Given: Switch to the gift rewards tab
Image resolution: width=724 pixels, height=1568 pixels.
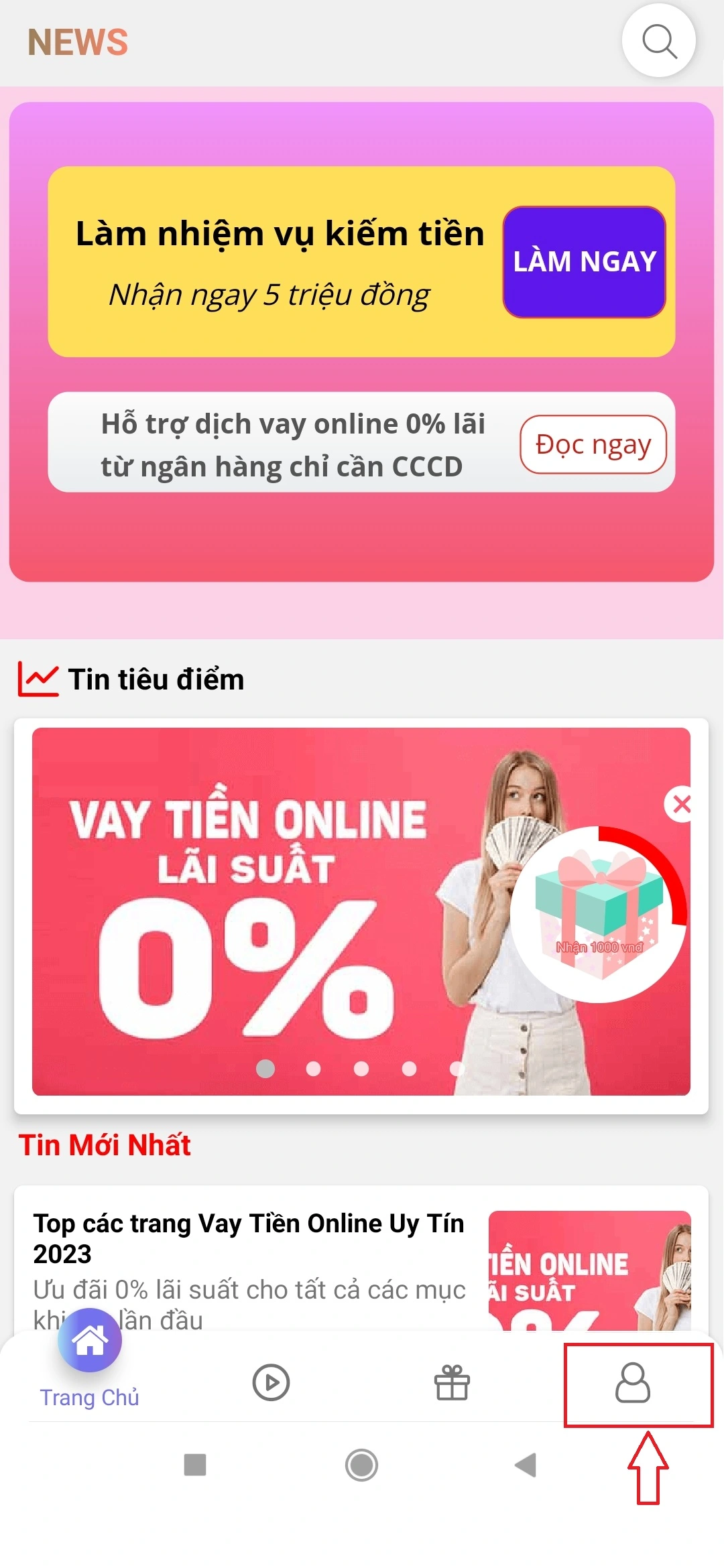Looking at the screenshot, I should (452, 1382).
